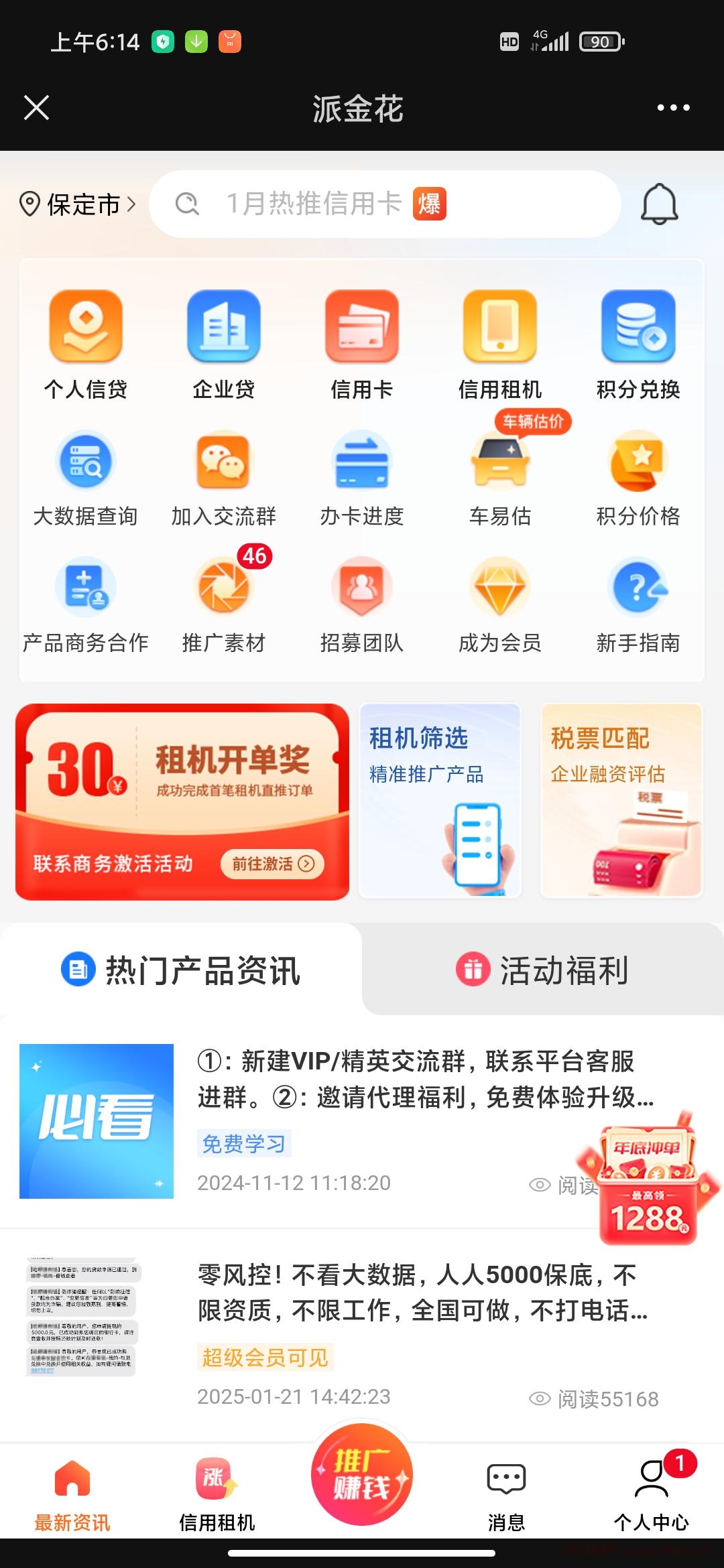Image resolution: width=724 pixels, height=1568 pixels.
Task: Open the three-dot overflow menu
Action: (x=673, y=107)
